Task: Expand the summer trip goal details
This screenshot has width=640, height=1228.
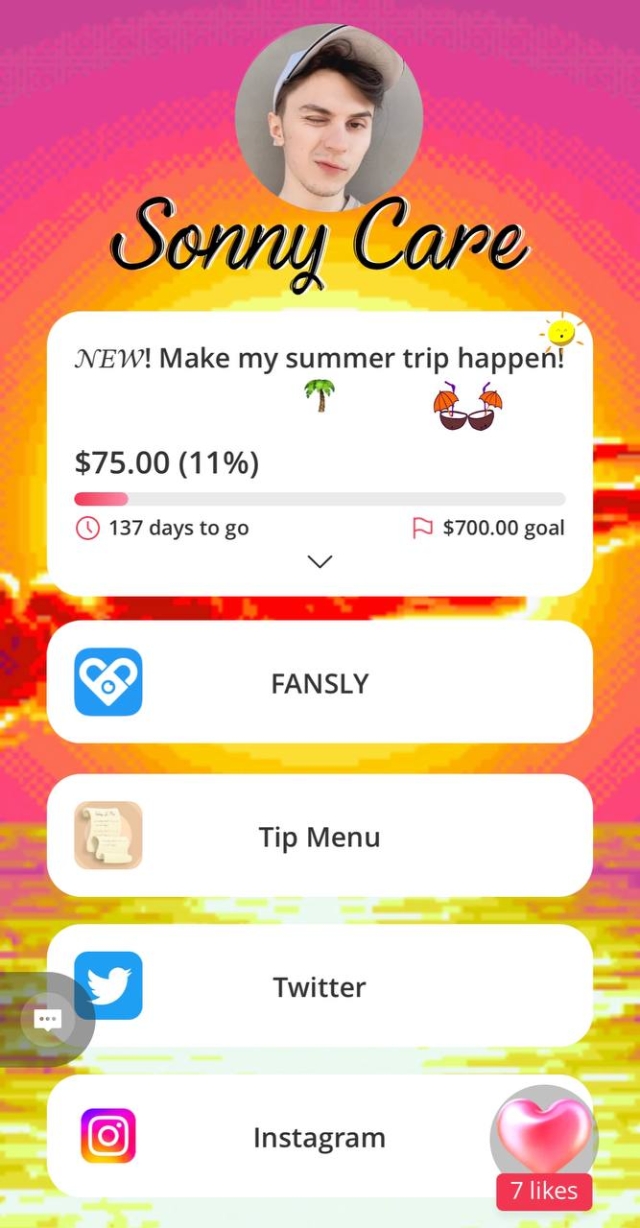Action: pyautogui.click(x=320, y=562)
